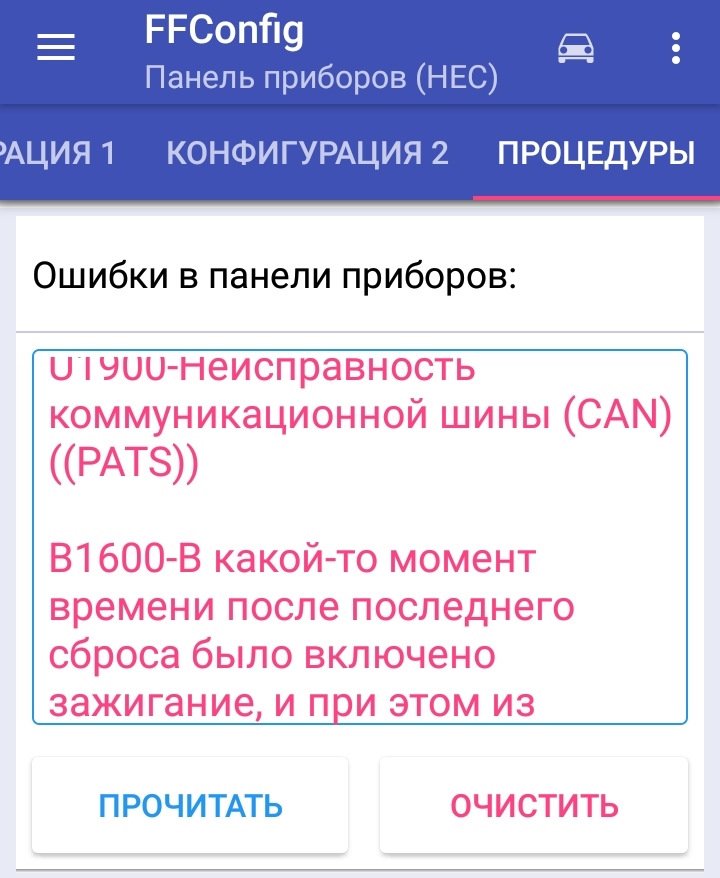Switch to the КОНФИГУРАЦИЯ 2 tab
720x878 pixels.
point(307,153)
